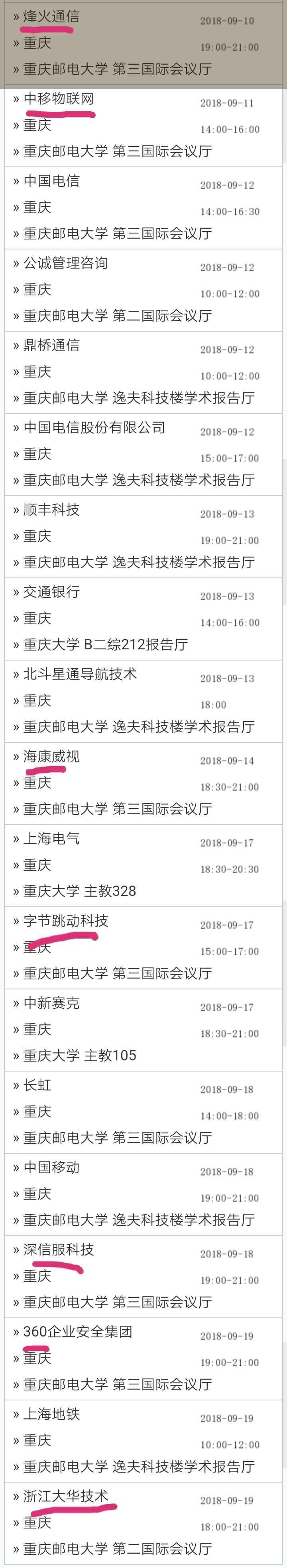Image resolution: width=287 pixels, height=1568 pixels.
Task: View the 360企业安全集团 session
Action: pos(77,1332)
